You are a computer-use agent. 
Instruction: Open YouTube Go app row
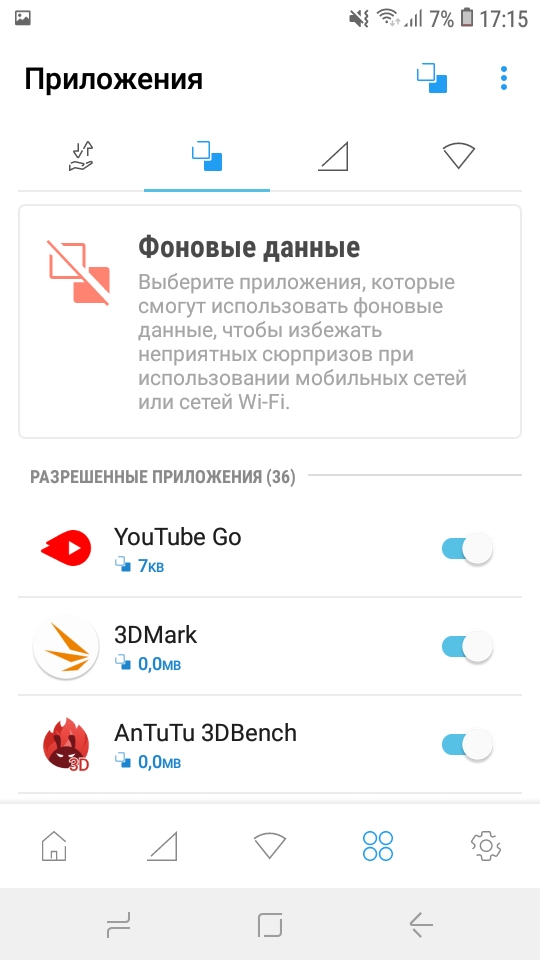point(270,549)
